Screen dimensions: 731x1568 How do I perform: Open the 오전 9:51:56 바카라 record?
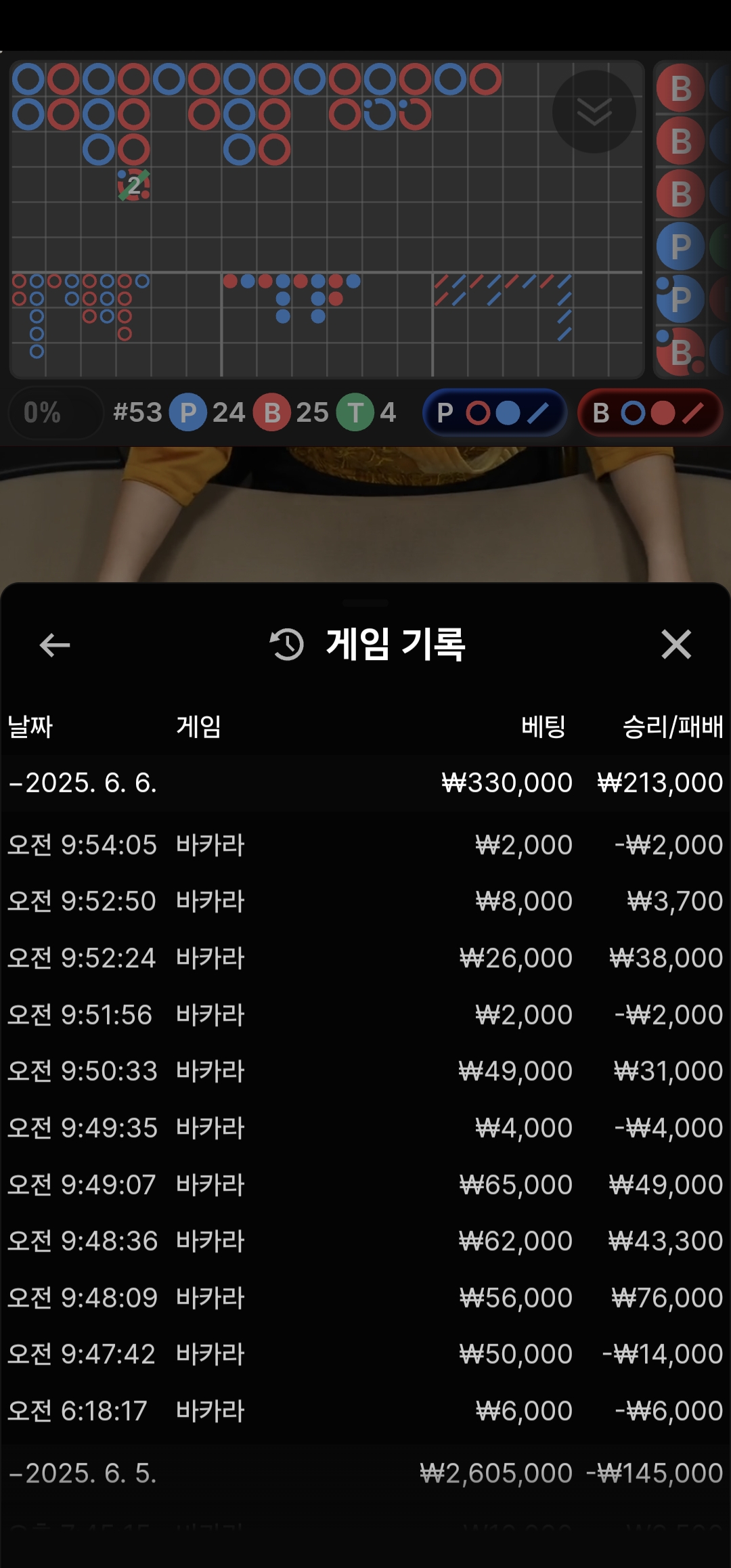[x=365, y=1015]
